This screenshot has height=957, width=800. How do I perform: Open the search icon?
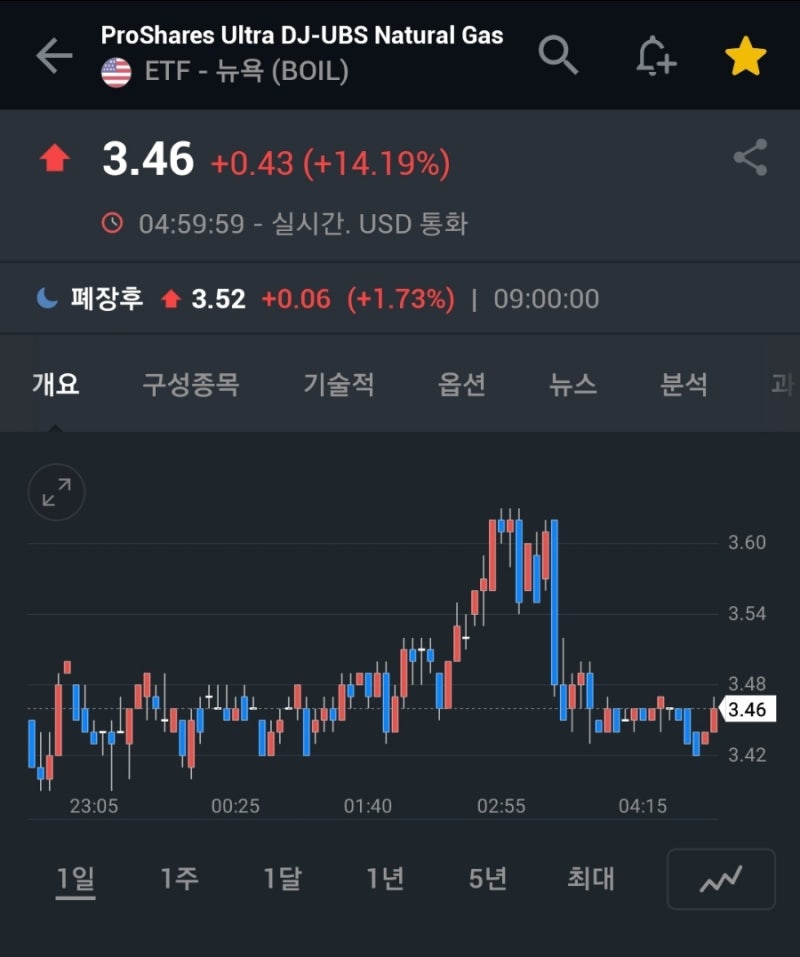558,56
